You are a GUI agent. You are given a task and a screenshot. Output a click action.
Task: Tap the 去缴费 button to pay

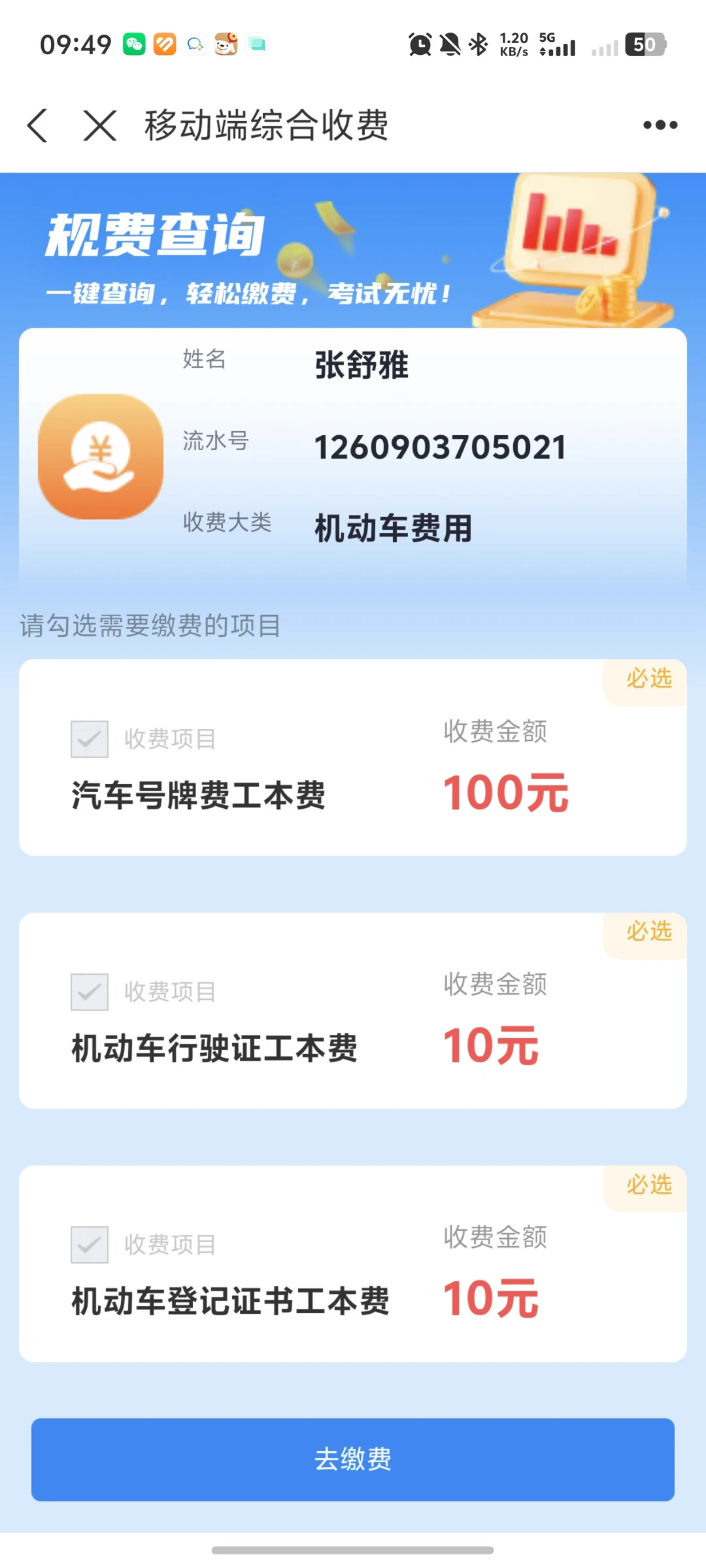coord(353,1460)
